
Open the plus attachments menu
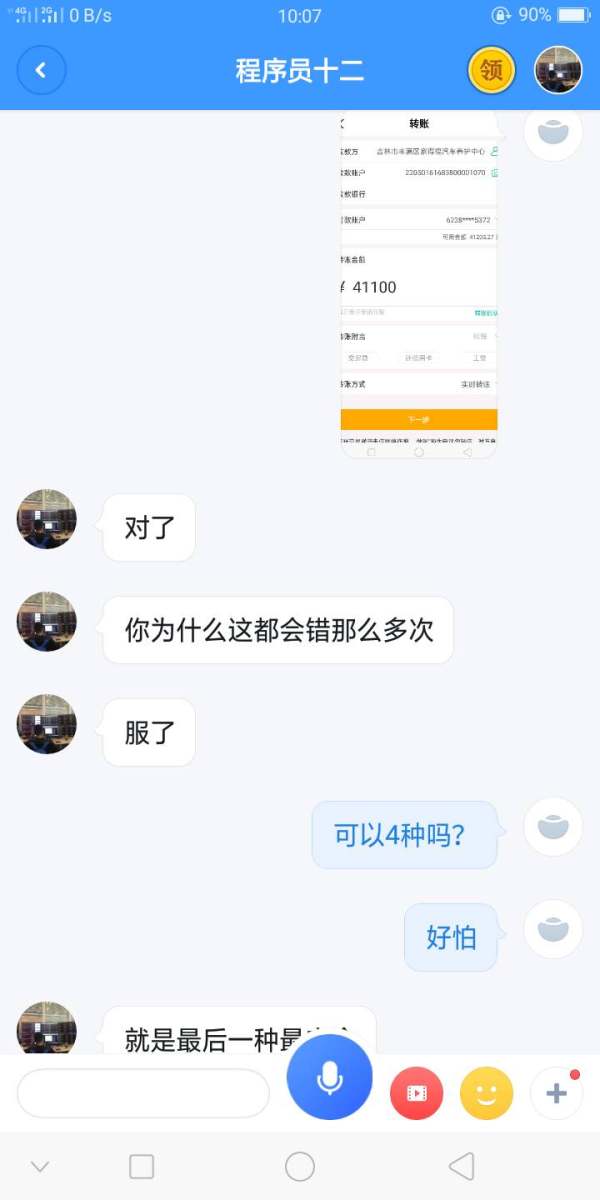tap(557, 1093)
